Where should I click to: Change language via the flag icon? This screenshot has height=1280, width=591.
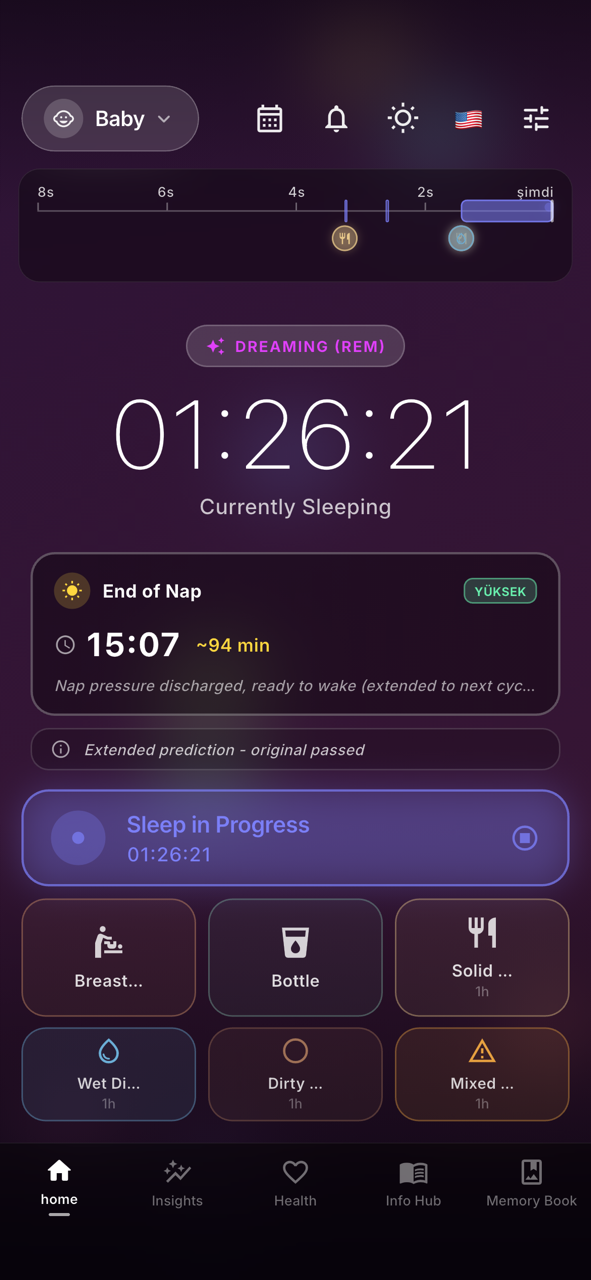(x=468, y=119)
